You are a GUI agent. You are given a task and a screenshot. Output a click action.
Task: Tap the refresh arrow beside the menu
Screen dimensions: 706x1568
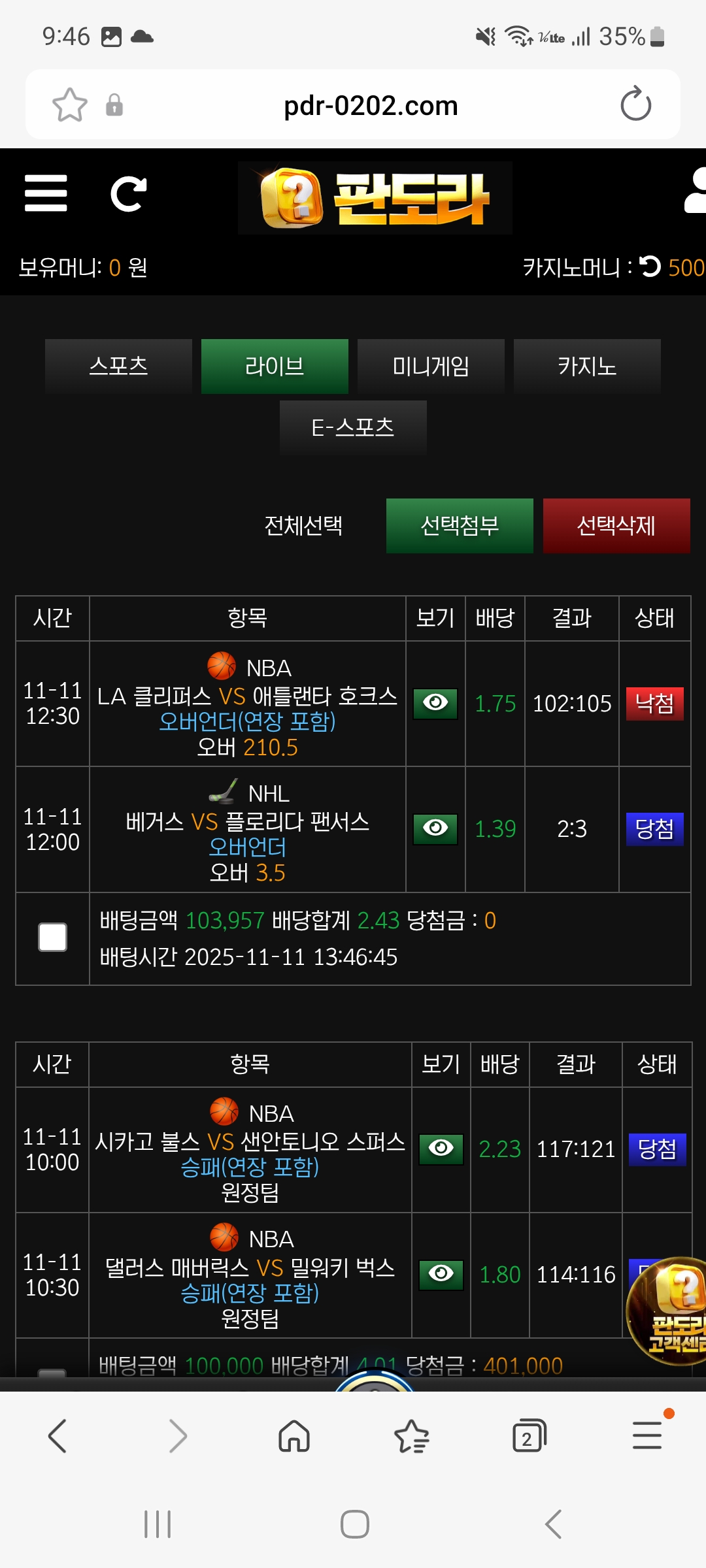(128, 194)
